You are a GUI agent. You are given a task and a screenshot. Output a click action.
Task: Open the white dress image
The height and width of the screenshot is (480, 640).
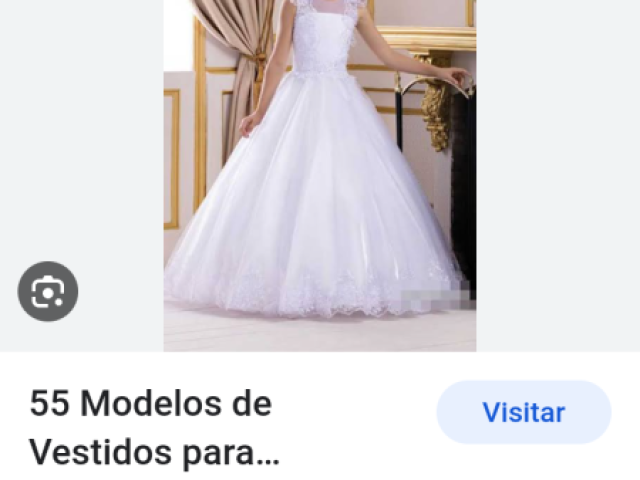coord(319,175)
